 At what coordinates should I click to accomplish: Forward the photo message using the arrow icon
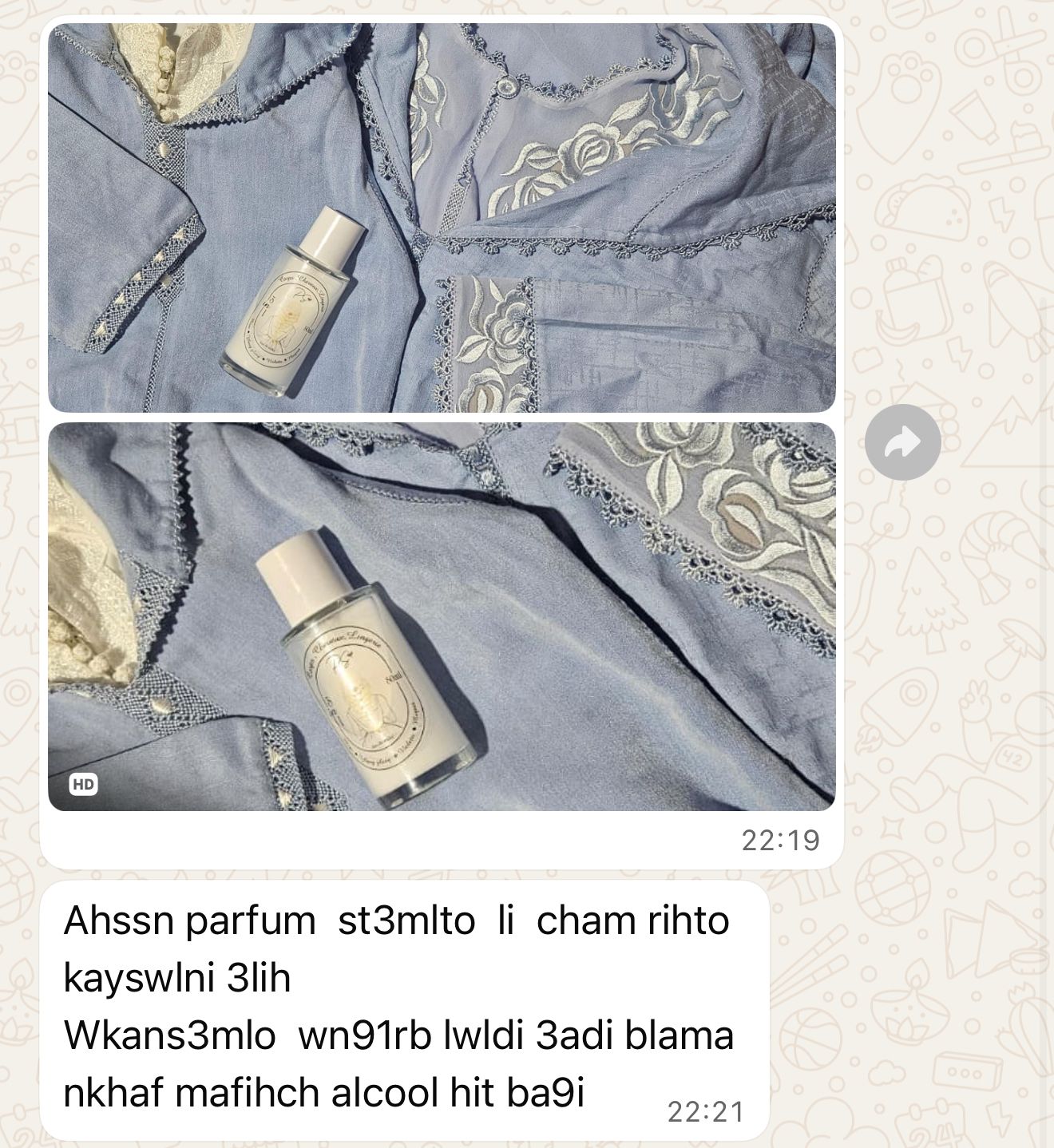tap(902, 442)
